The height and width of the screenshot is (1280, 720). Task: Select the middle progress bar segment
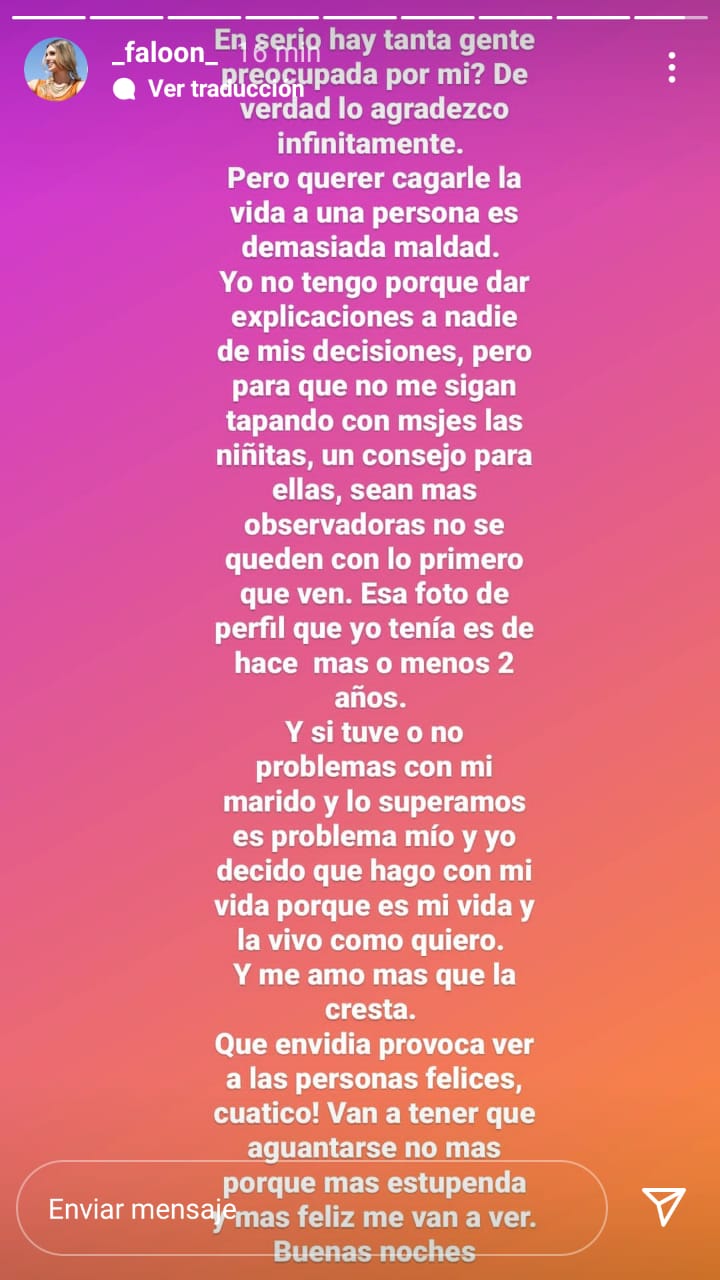360,15
